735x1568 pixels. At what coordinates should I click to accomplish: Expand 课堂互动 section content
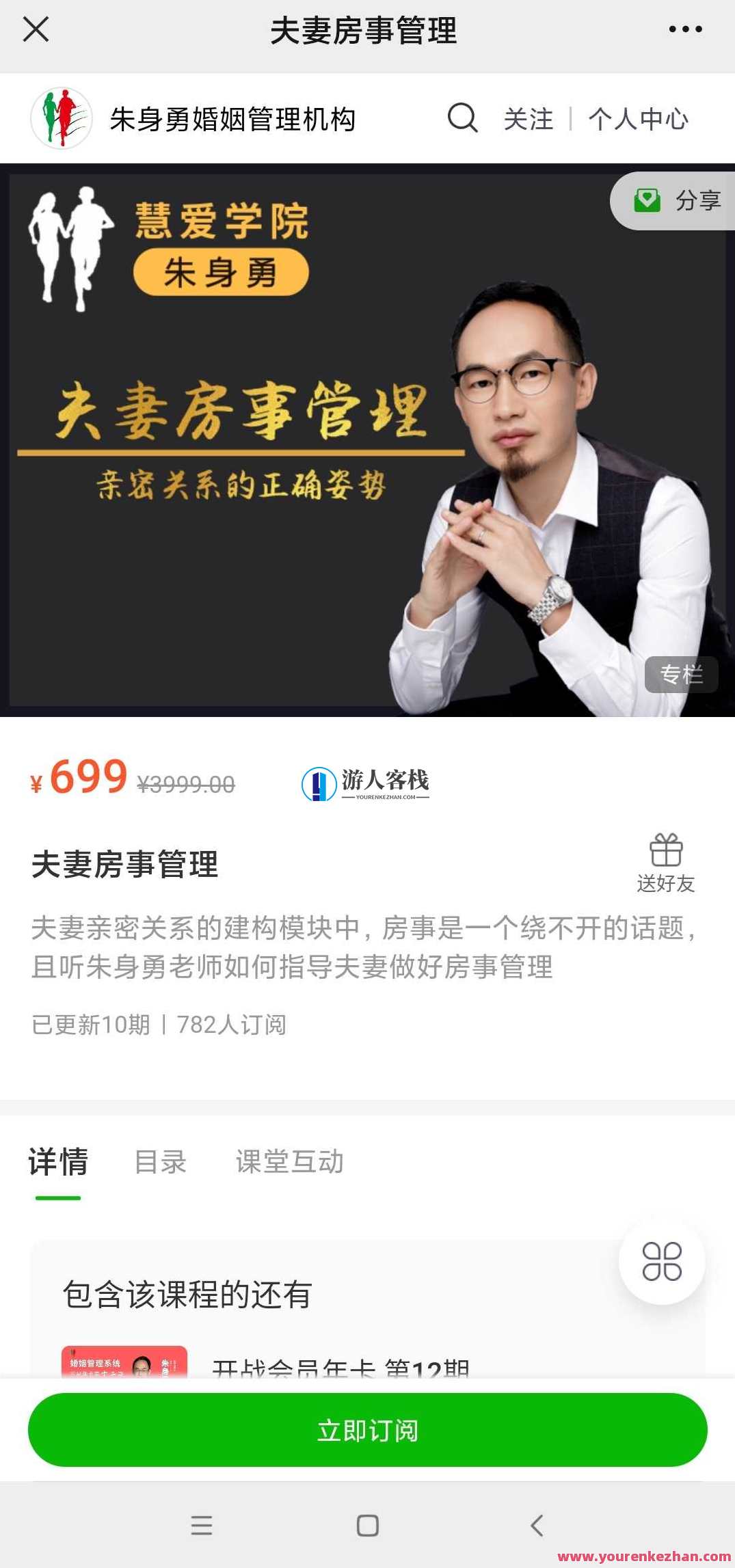289,1162
